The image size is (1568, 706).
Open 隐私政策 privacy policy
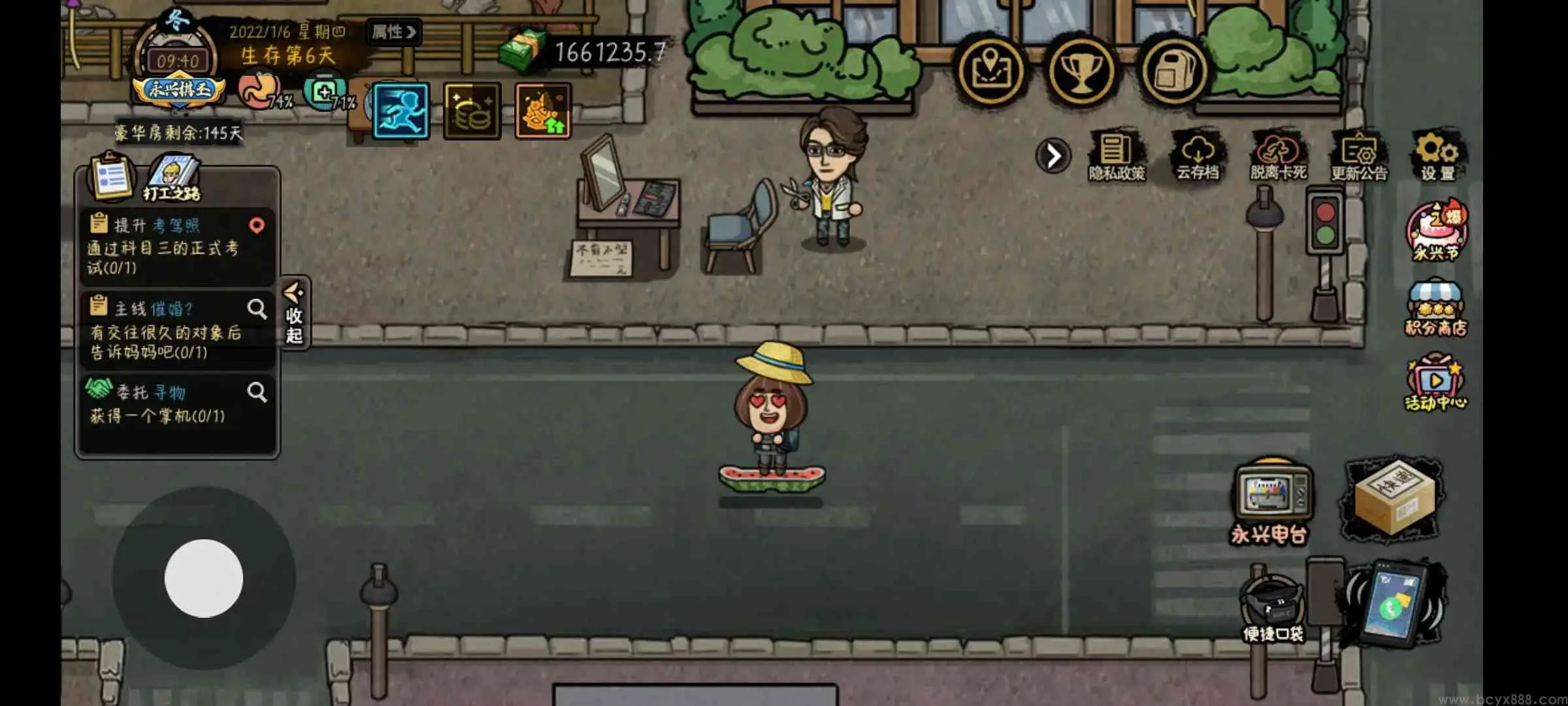[1117, 157]
